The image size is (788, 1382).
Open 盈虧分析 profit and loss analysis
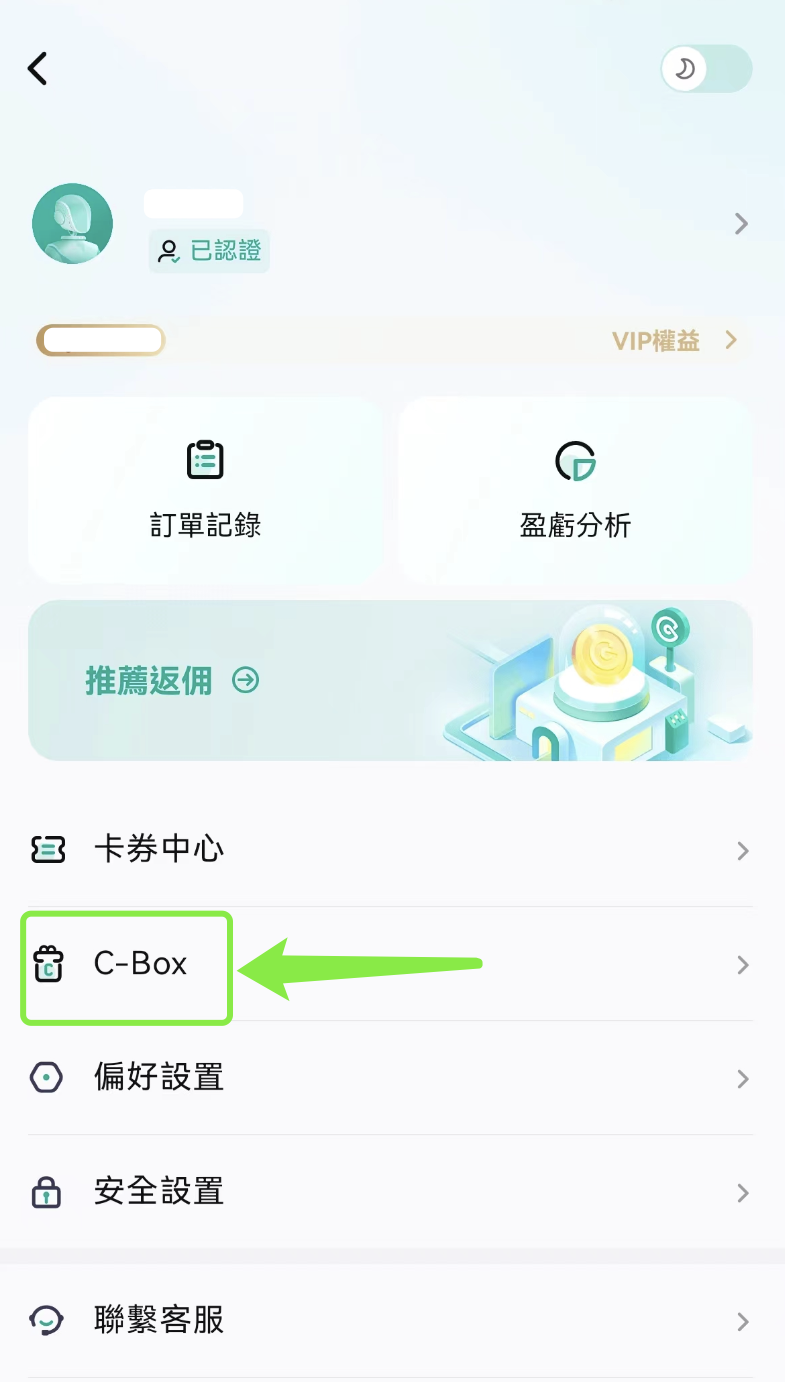click(x=576, y=490)
